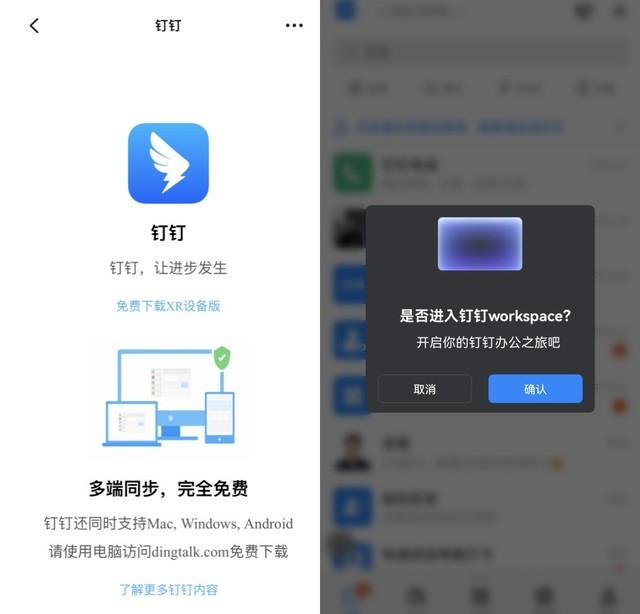
Task: Open the 了解更多钉钉内容 link
Action: pos(168,589)
